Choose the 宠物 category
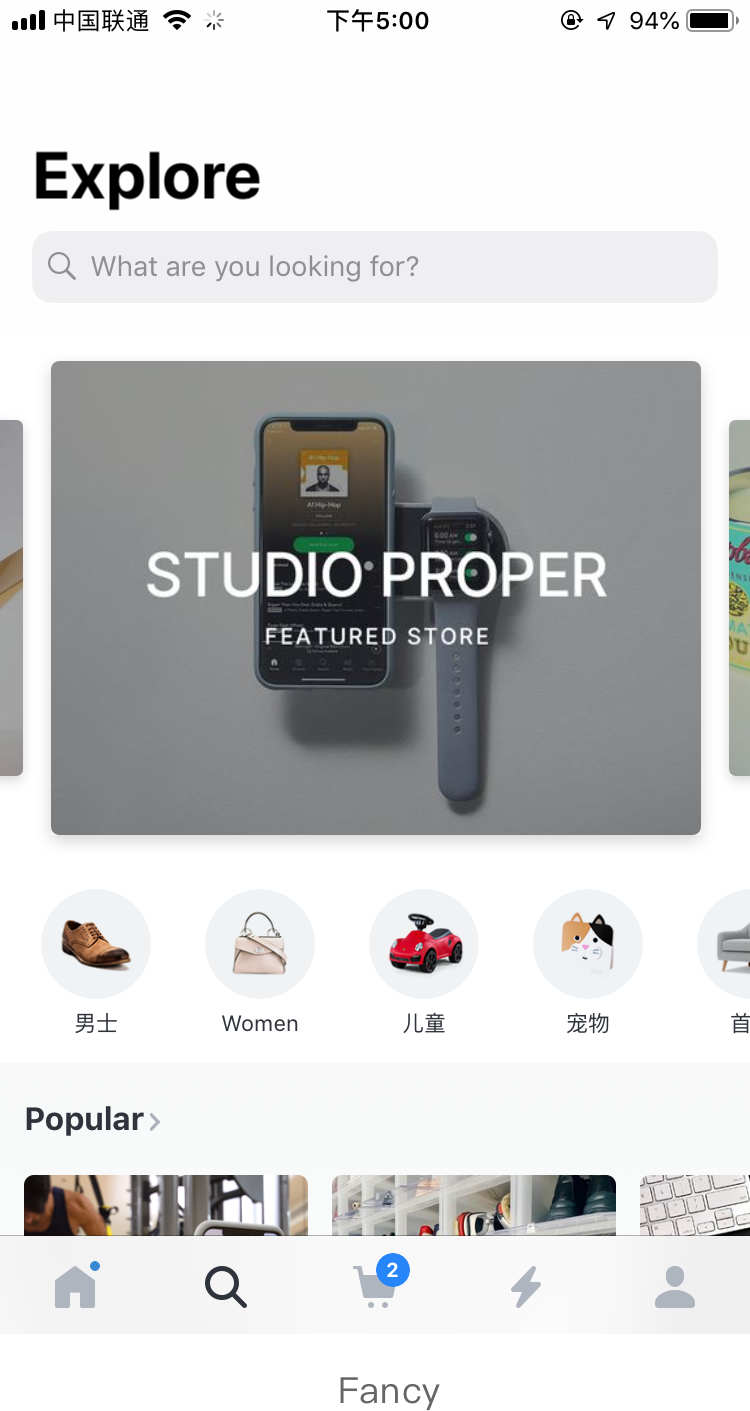Viewport: 750px width, 1411px height. point(588,962)
